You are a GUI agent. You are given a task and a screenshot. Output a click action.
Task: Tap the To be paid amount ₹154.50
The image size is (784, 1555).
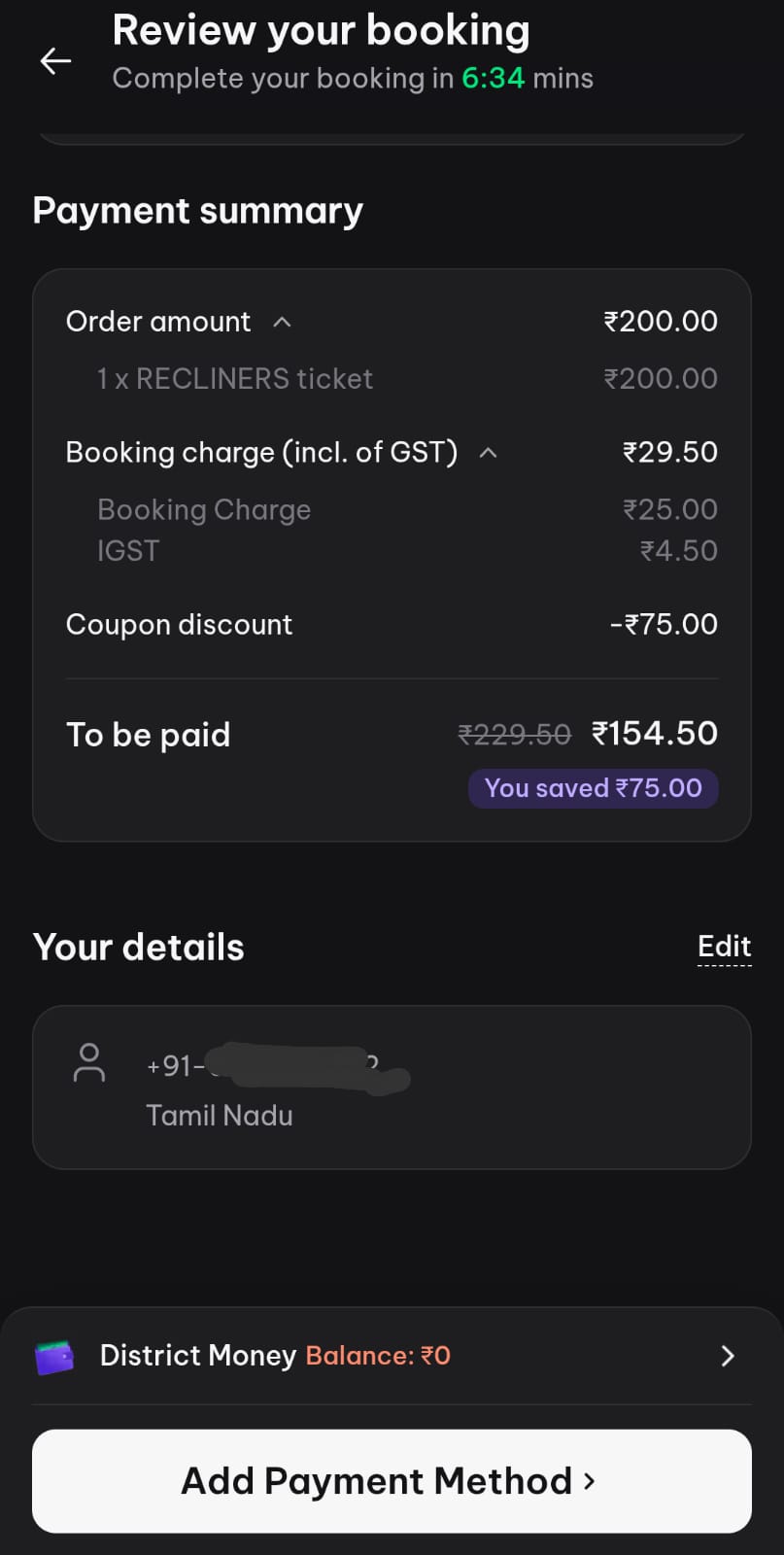(x=657, y=734)
